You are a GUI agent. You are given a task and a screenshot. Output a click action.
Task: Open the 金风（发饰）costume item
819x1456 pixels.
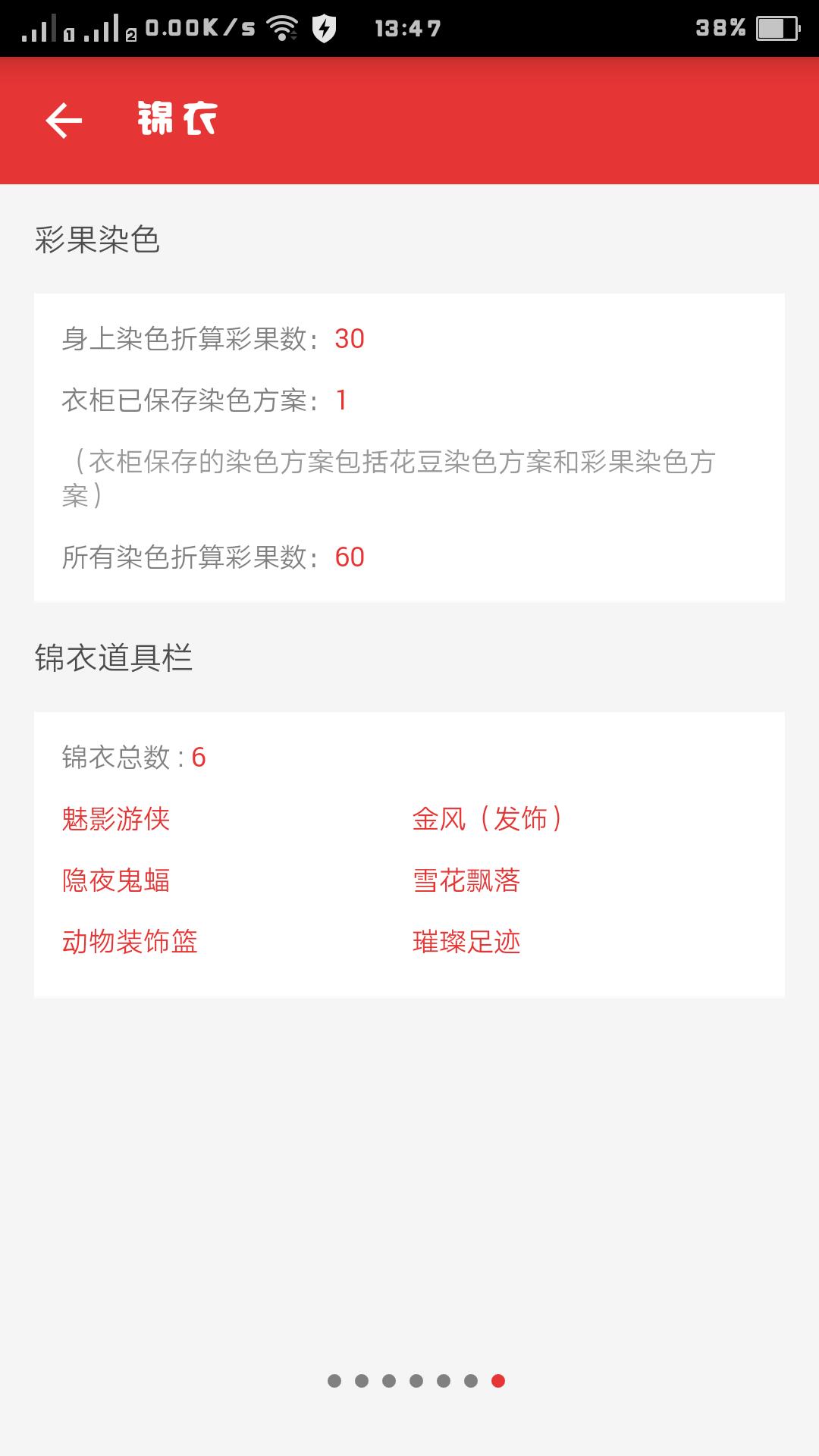coord(487,819)
